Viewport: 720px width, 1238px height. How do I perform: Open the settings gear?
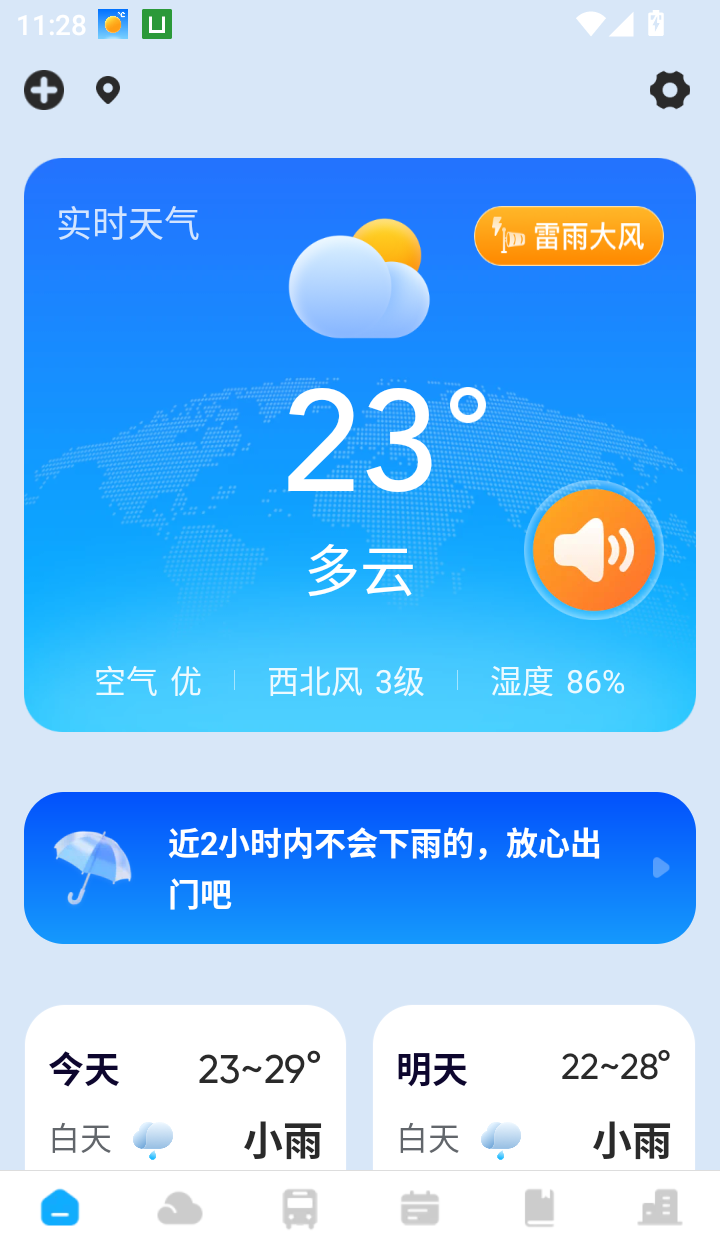click(x=670, y=90)
